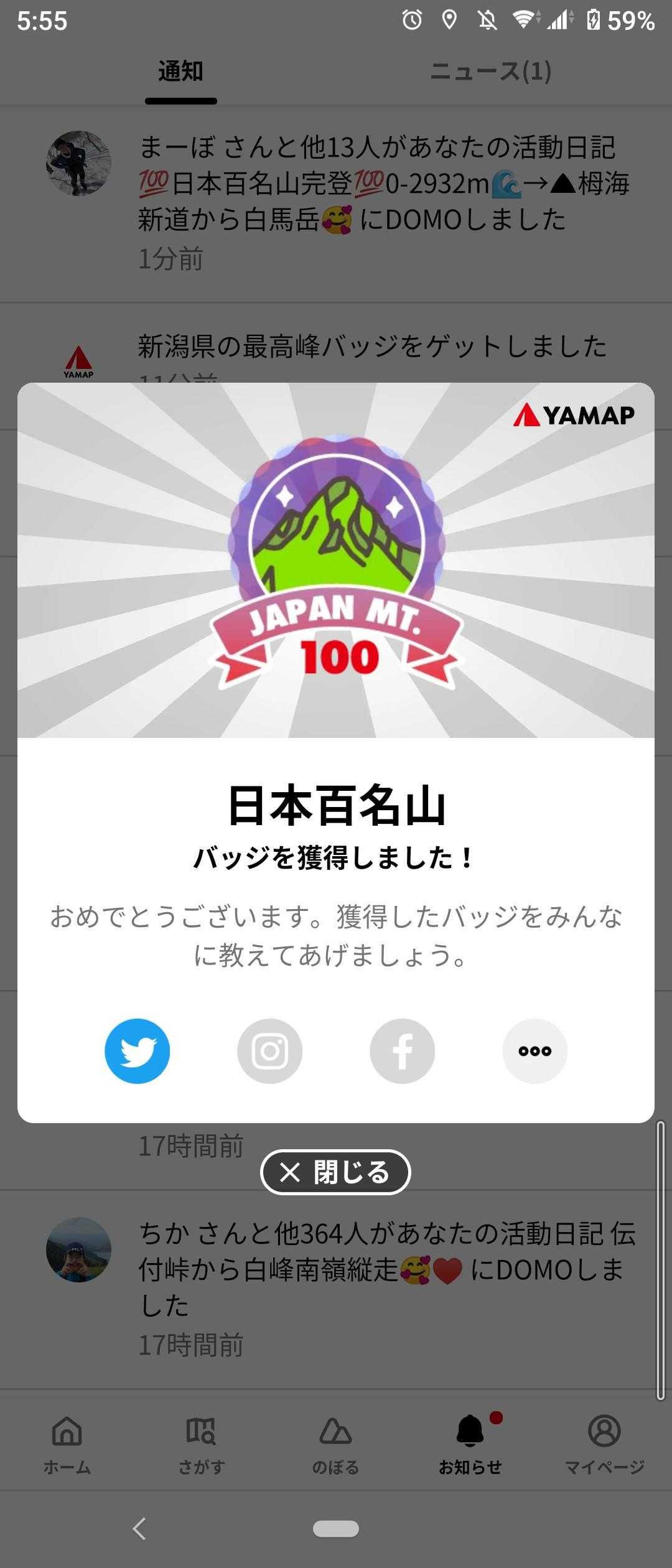Share the badge on Instagram
The height and width of the screenshot is (1568, 672).
point(269,1051)
